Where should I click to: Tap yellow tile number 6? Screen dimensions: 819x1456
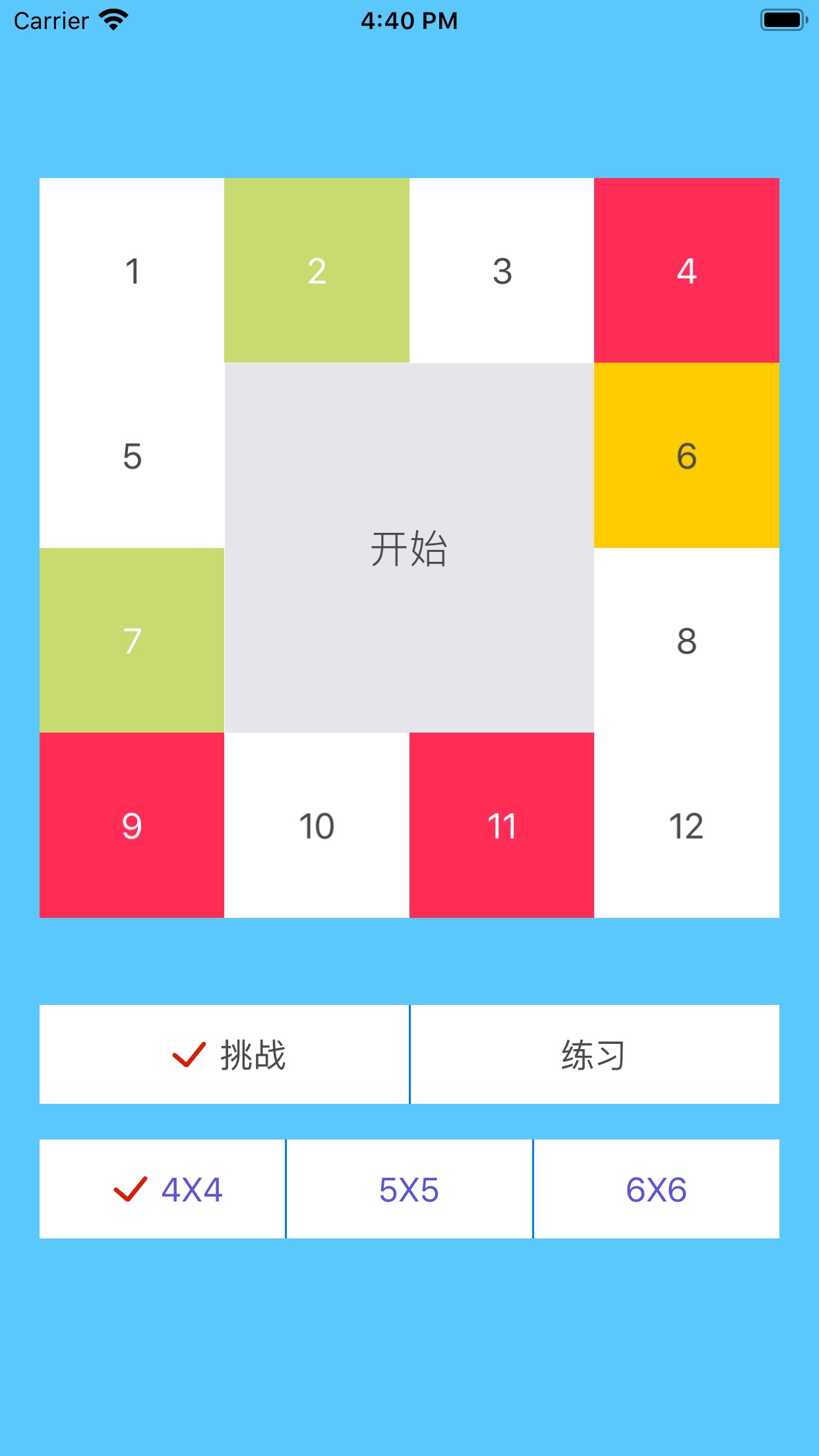coord(686,456)
